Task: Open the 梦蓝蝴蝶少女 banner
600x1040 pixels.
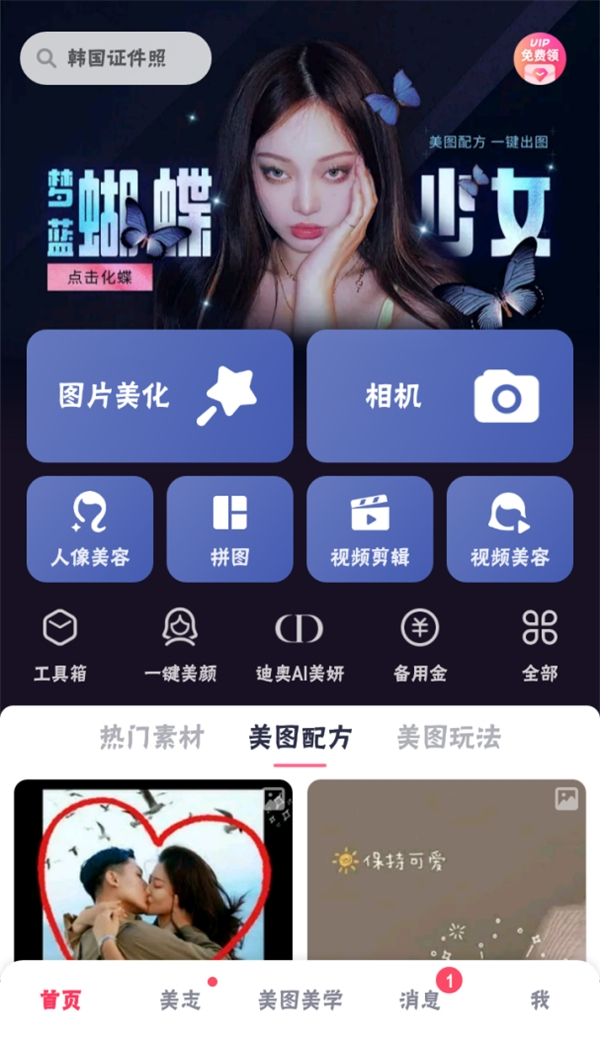Action: click(300, 200)
